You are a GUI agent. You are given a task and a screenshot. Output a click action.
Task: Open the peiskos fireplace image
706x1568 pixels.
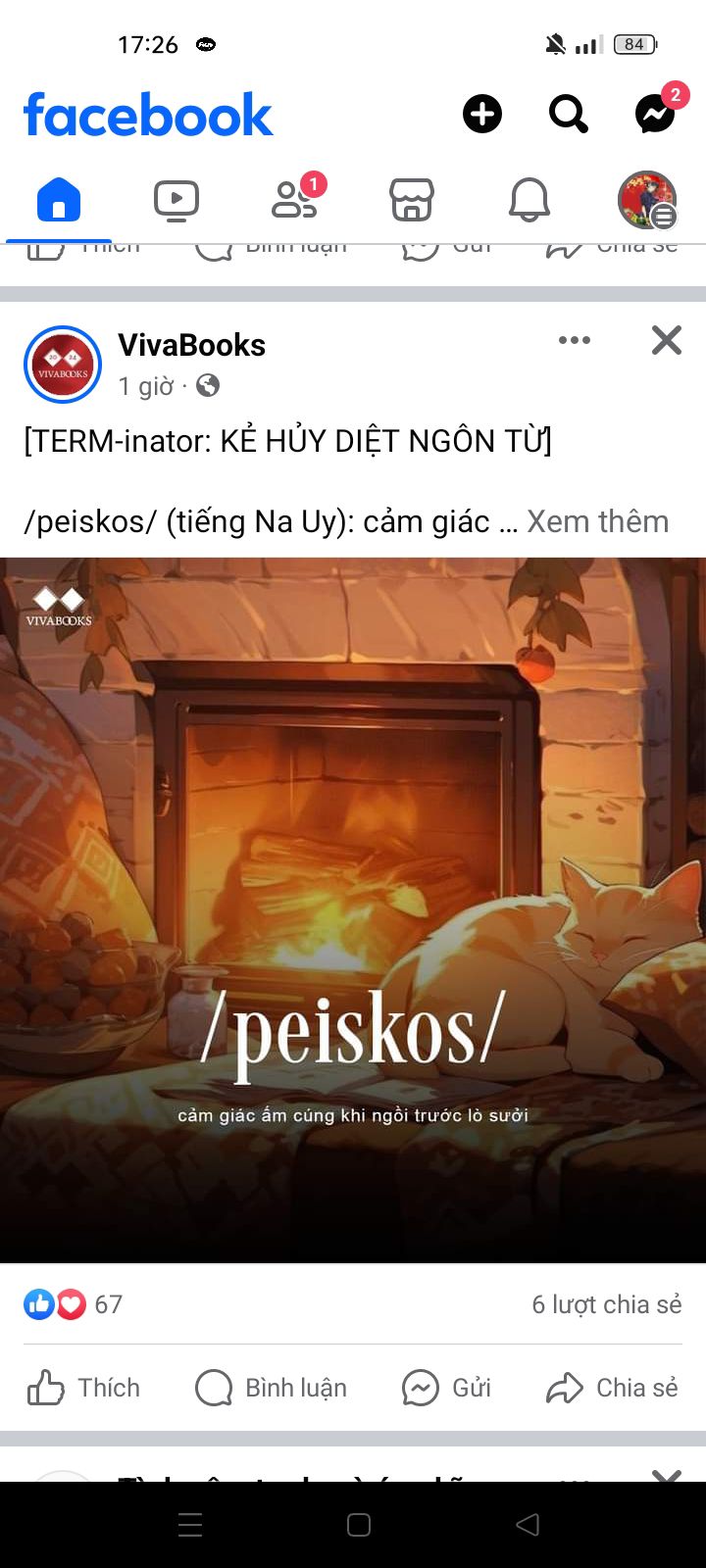tap(353, 910)
